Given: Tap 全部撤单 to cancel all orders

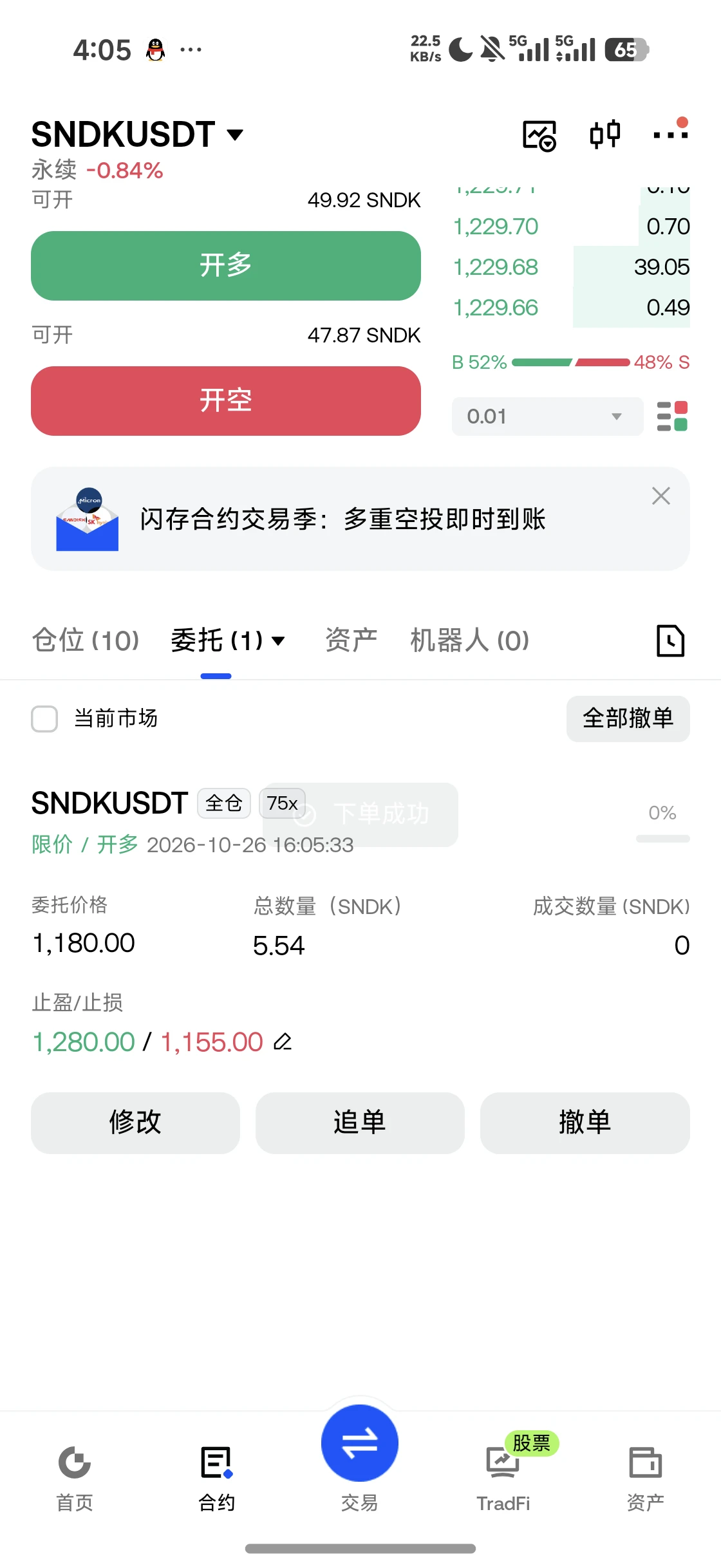Looking at the screenshot, I should (628, 718).
